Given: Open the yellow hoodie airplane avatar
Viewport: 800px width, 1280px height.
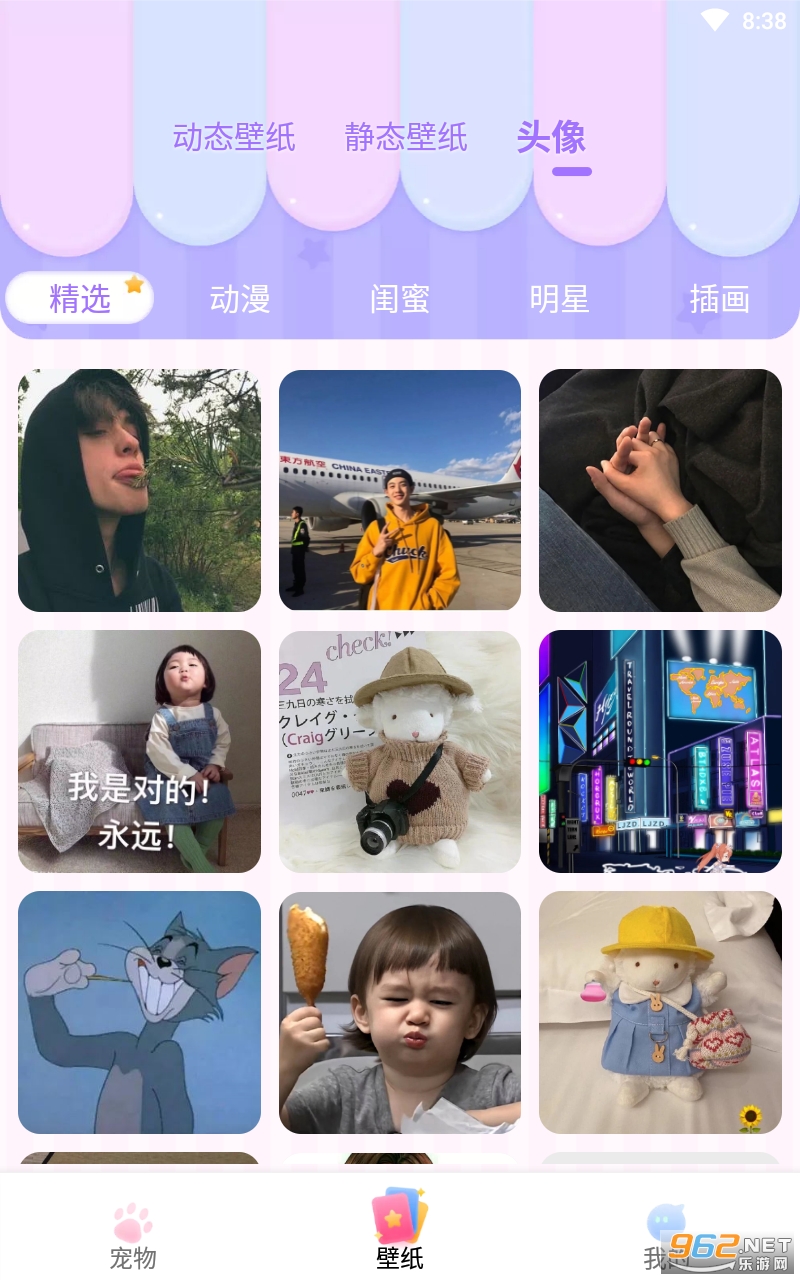Looking at the screenshot, I should 400,490.
